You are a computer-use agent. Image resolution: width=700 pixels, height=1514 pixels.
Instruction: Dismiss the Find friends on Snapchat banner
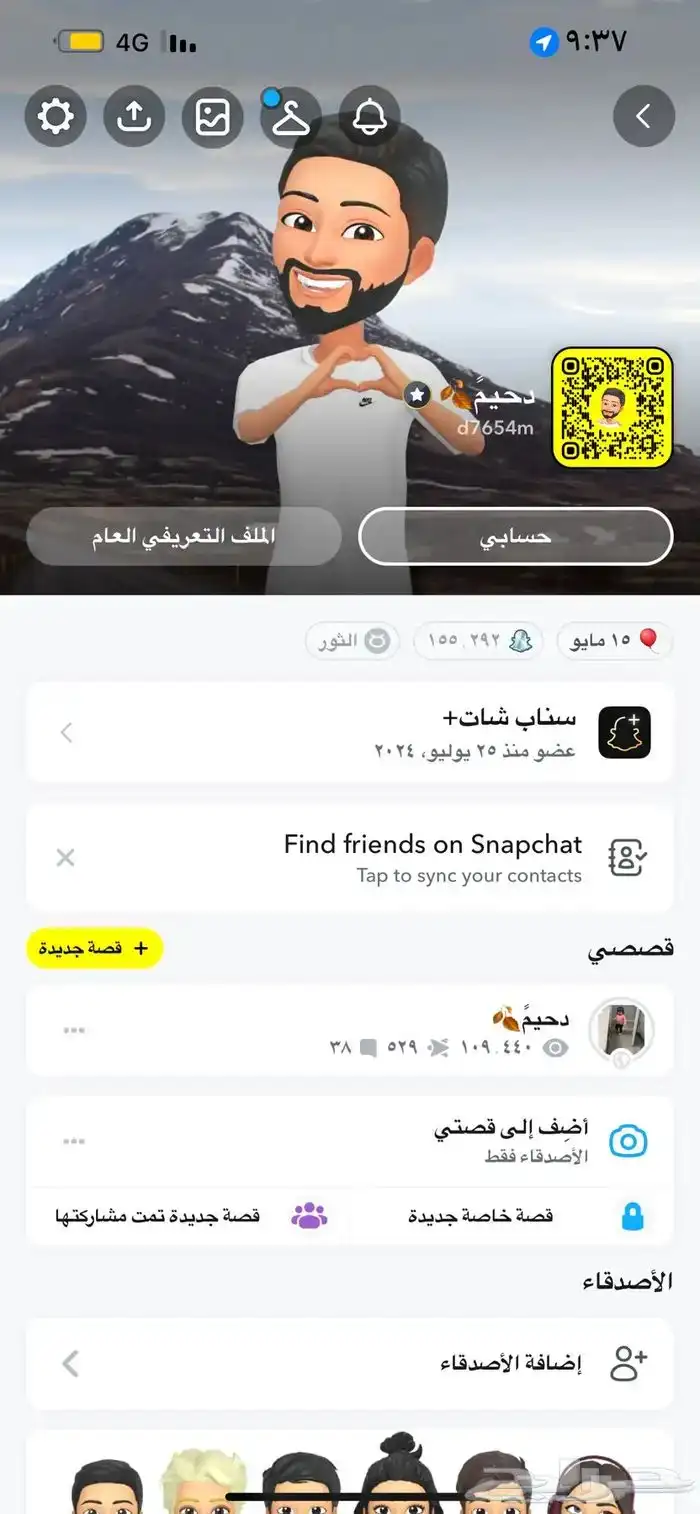point(66,857)
